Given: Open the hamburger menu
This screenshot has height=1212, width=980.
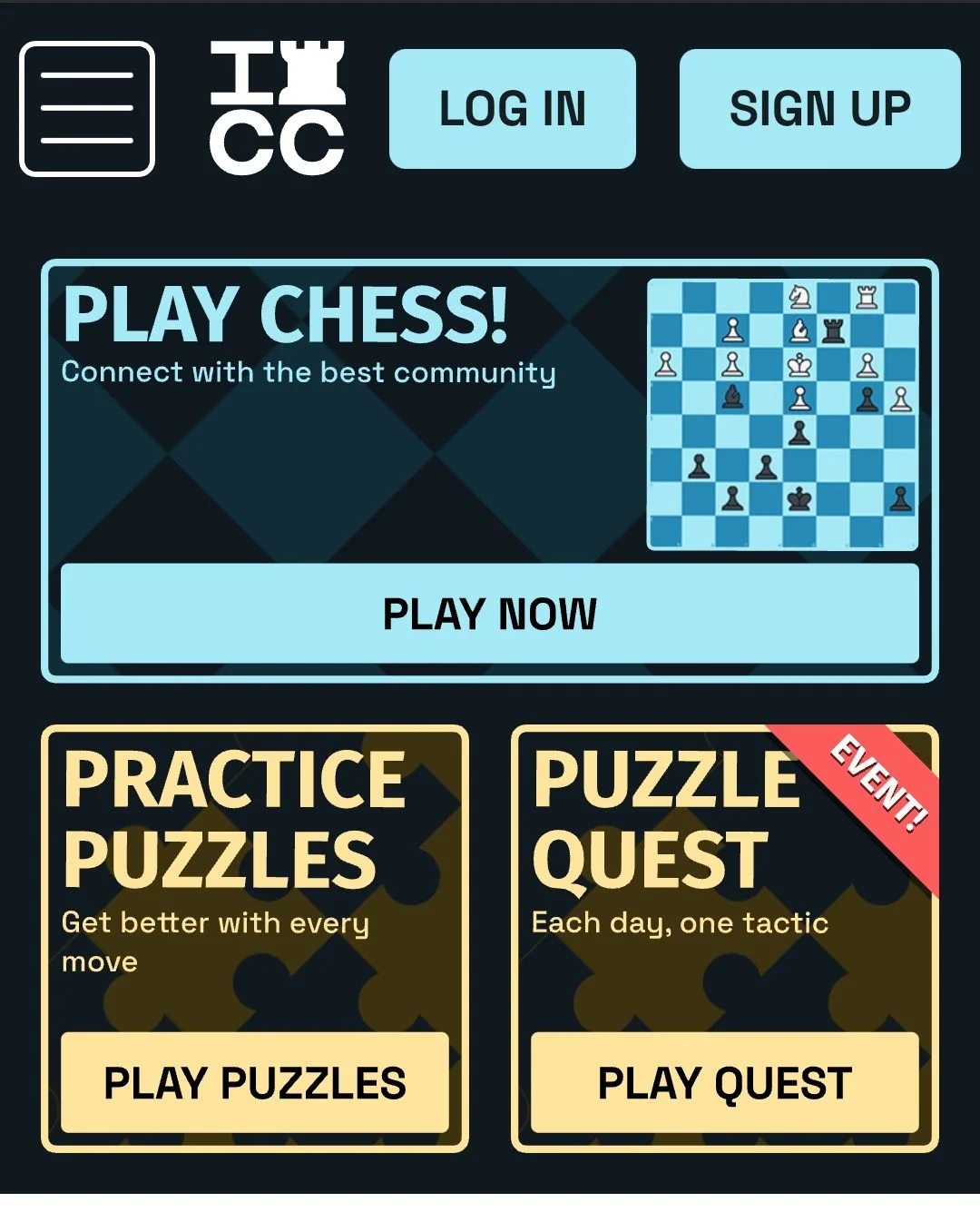Looking at the screenshot, I should pyautogui.click(x=87, y=109).
